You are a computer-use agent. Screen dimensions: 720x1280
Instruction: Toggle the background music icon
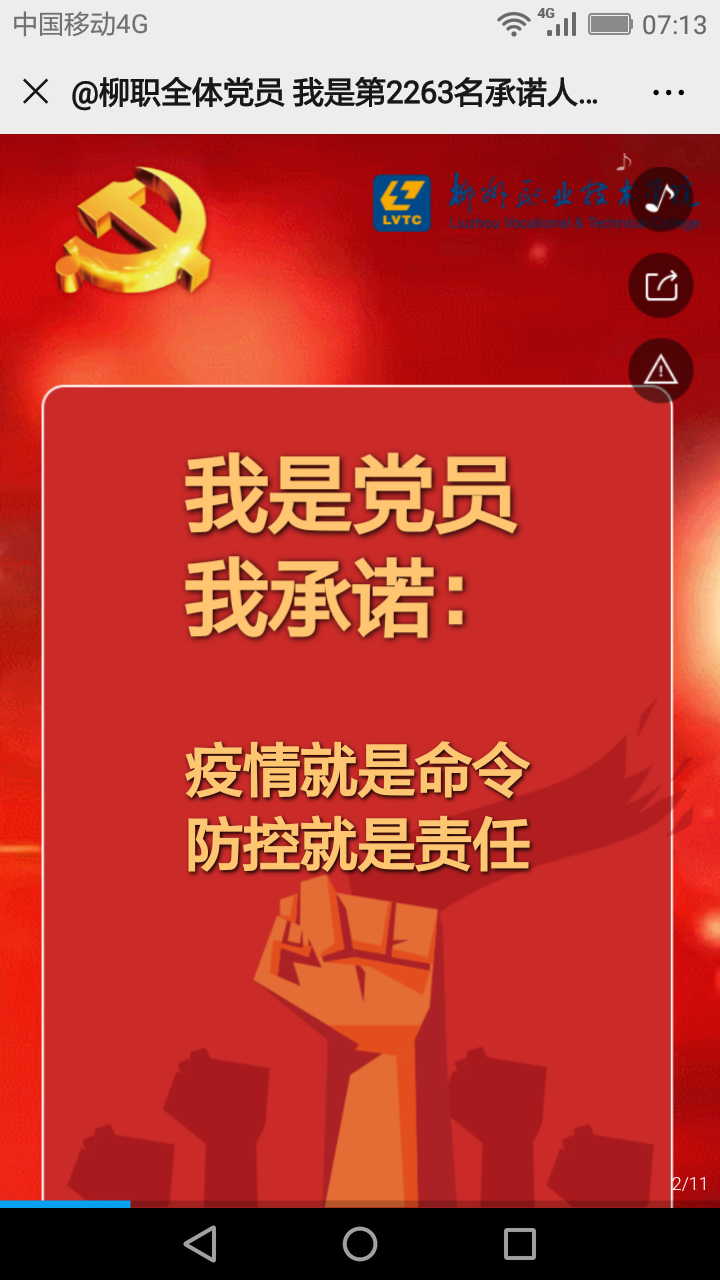[660, 198]
